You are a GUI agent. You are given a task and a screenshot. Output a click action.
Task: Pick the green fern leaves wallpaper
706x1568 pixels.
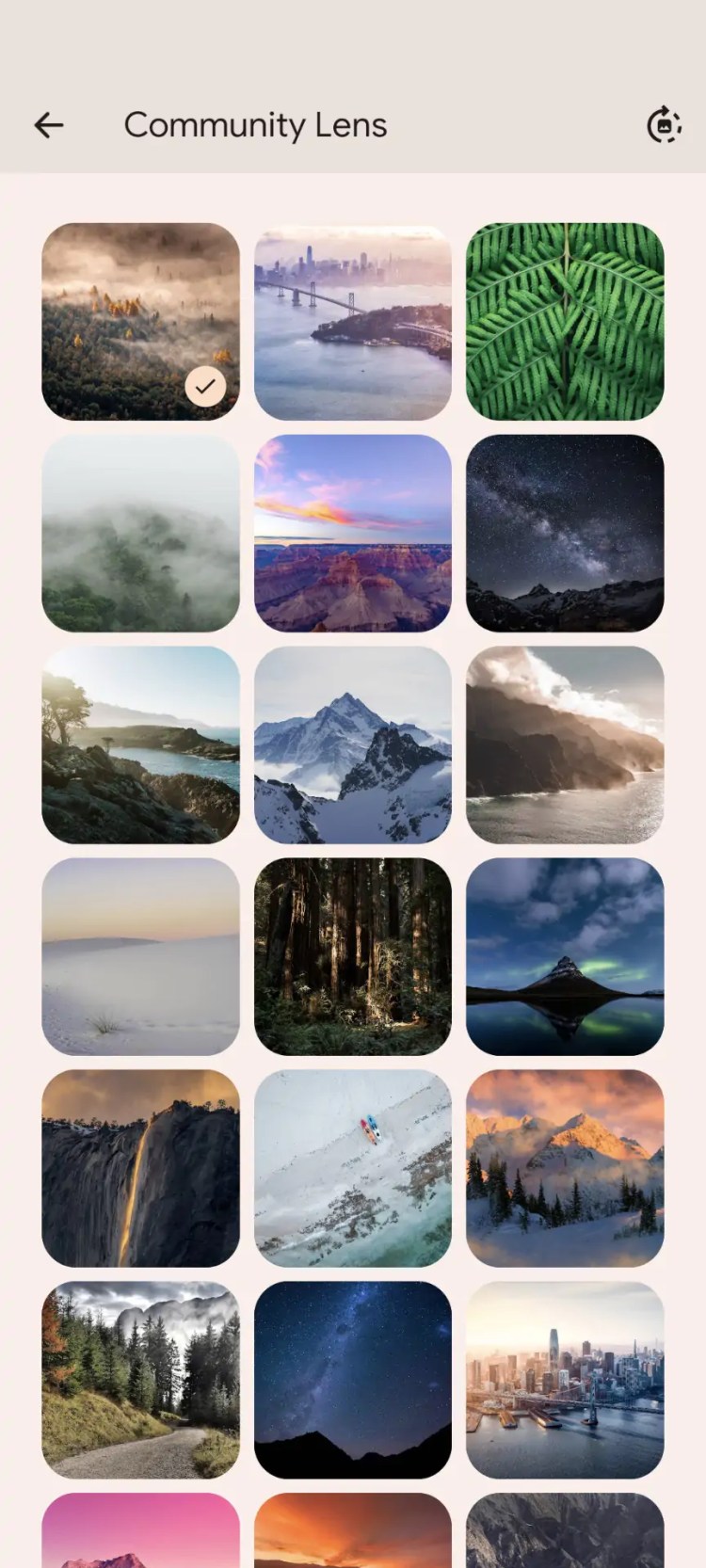tap(565, 321)
